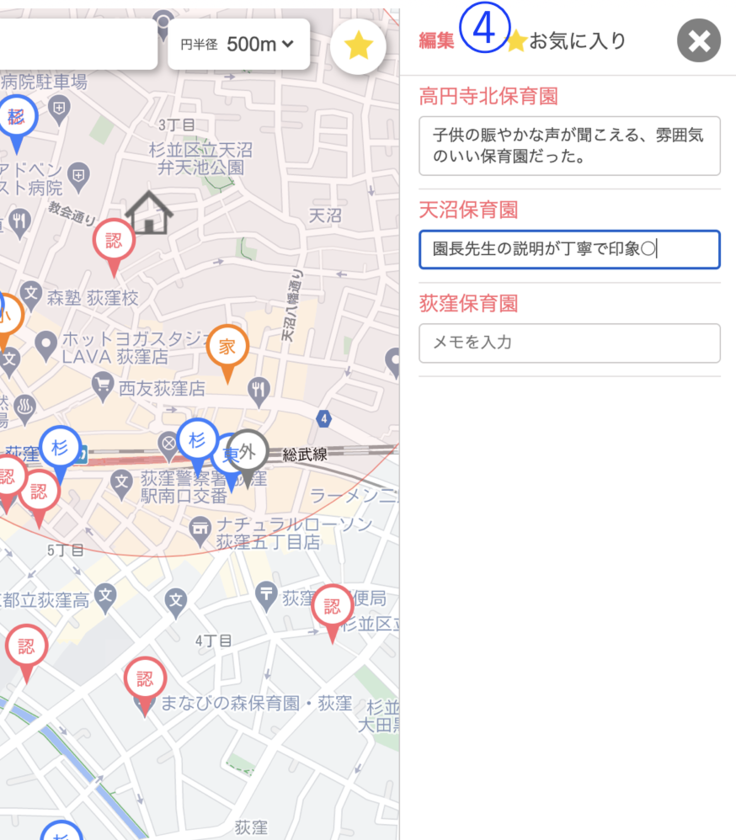Focus the memo field for 天沼保育園
Screen dimensions: 736x840
click(x=569, y=250)
